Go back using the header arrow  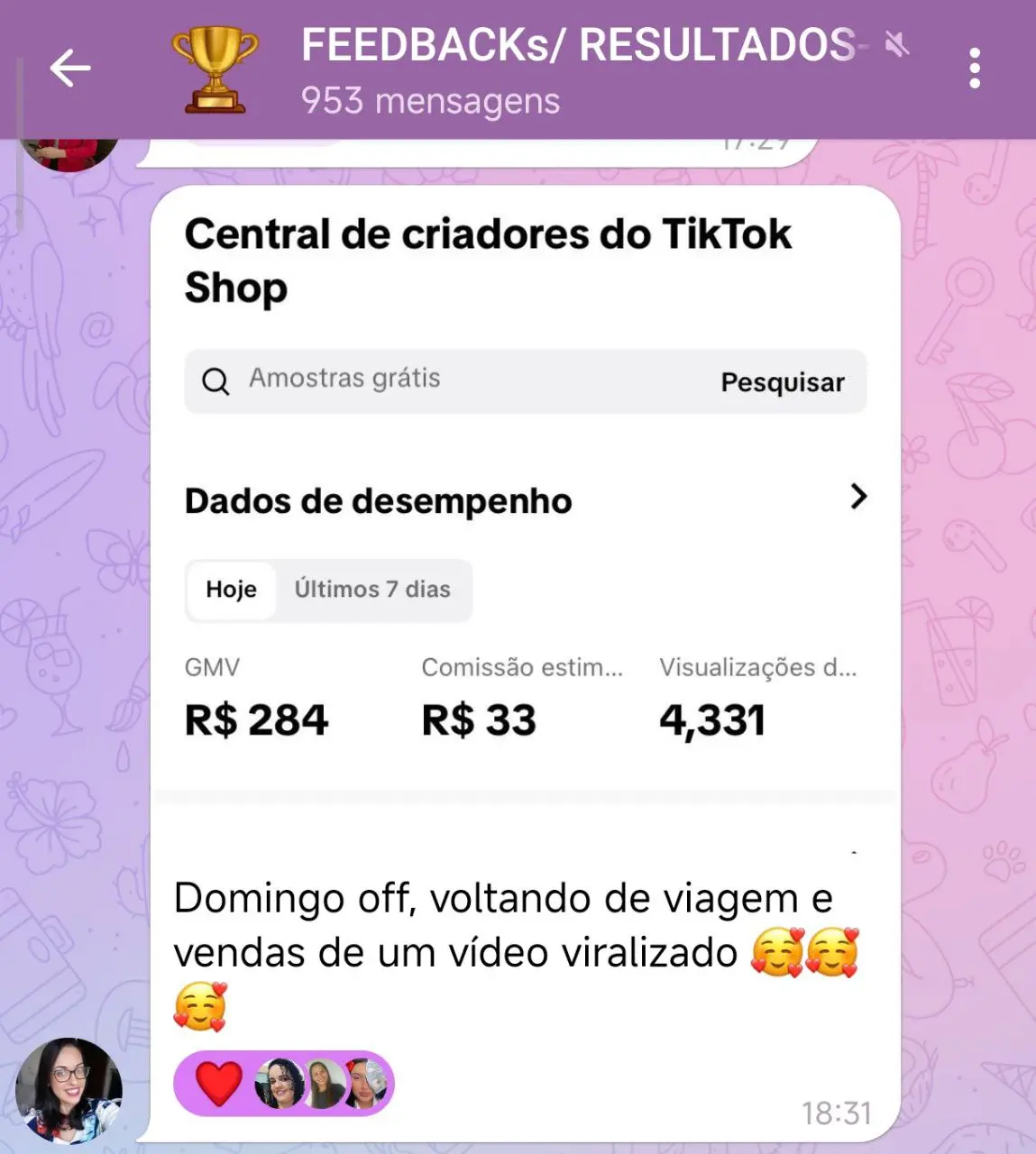pyautogui.click(x=70, y=69)
